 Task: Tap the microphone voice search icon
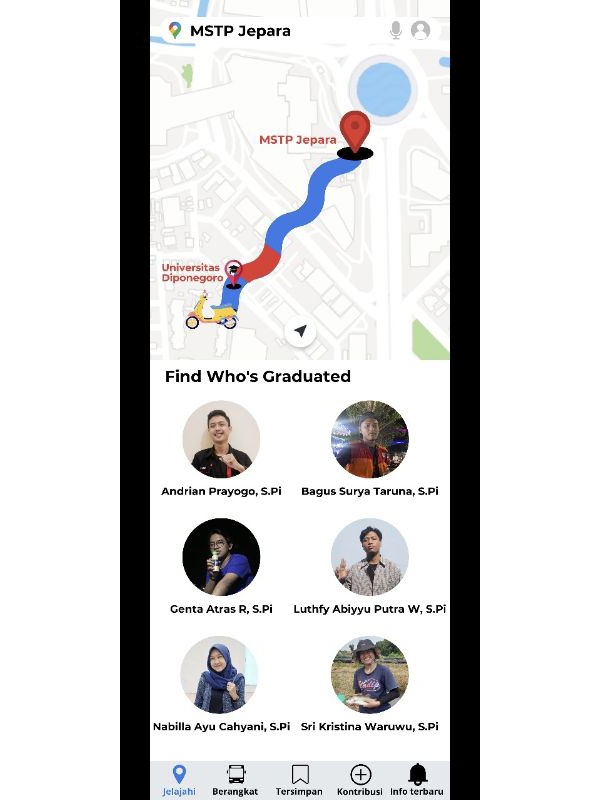396,30
